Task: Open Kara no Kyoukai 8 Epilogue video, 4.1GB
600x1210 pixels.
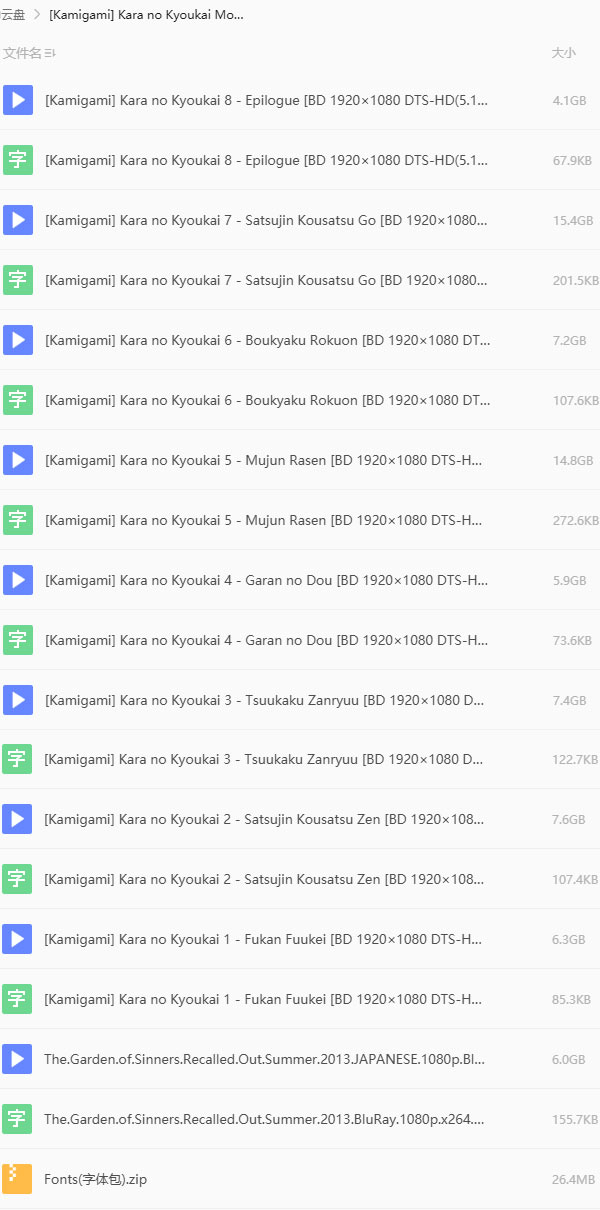Action: click(x=266, y=100)
